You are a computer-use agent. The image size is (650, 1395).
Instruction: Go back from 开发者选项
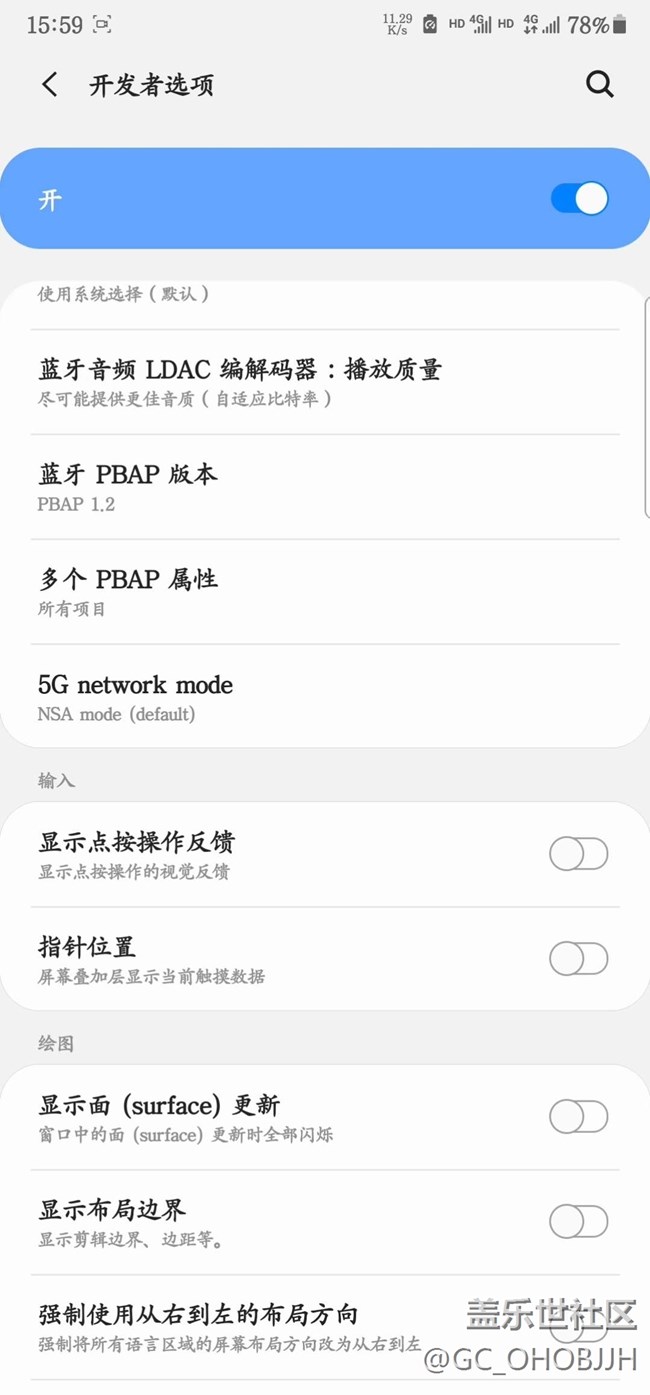50,85
